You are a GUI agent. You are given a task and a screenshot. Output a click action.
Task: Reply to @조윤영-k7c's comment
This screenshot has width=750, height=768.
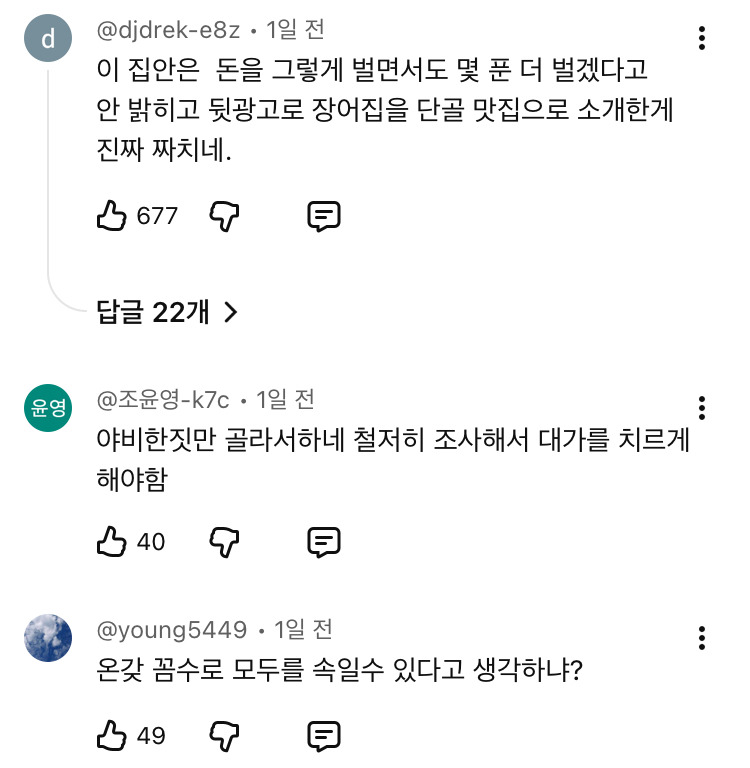323,541
